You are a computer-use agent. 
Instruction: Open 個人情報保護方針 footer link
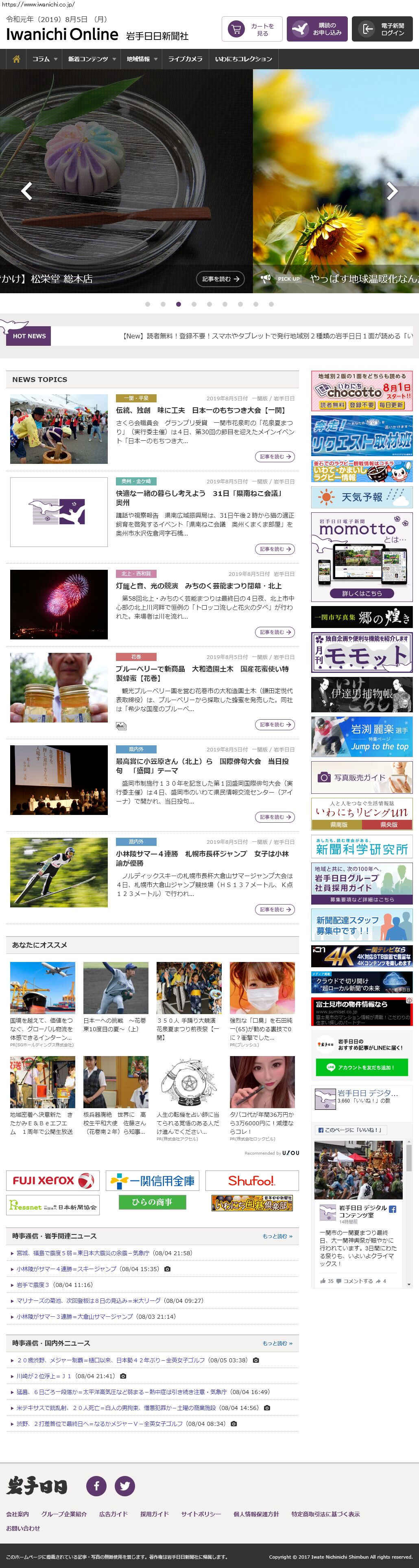[x=255, y=1514]
